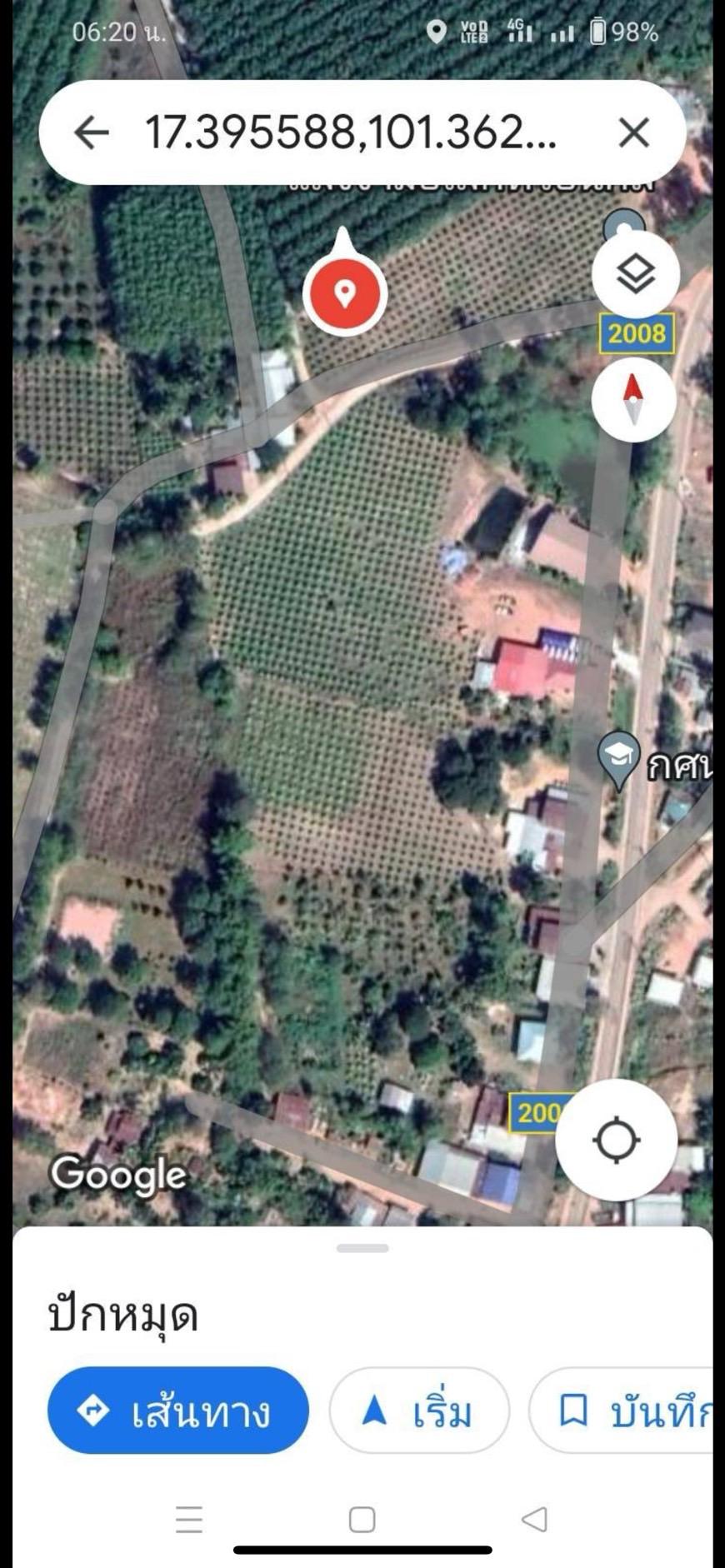
Task: Open the map layers selector
Action: tap(636, 274)
